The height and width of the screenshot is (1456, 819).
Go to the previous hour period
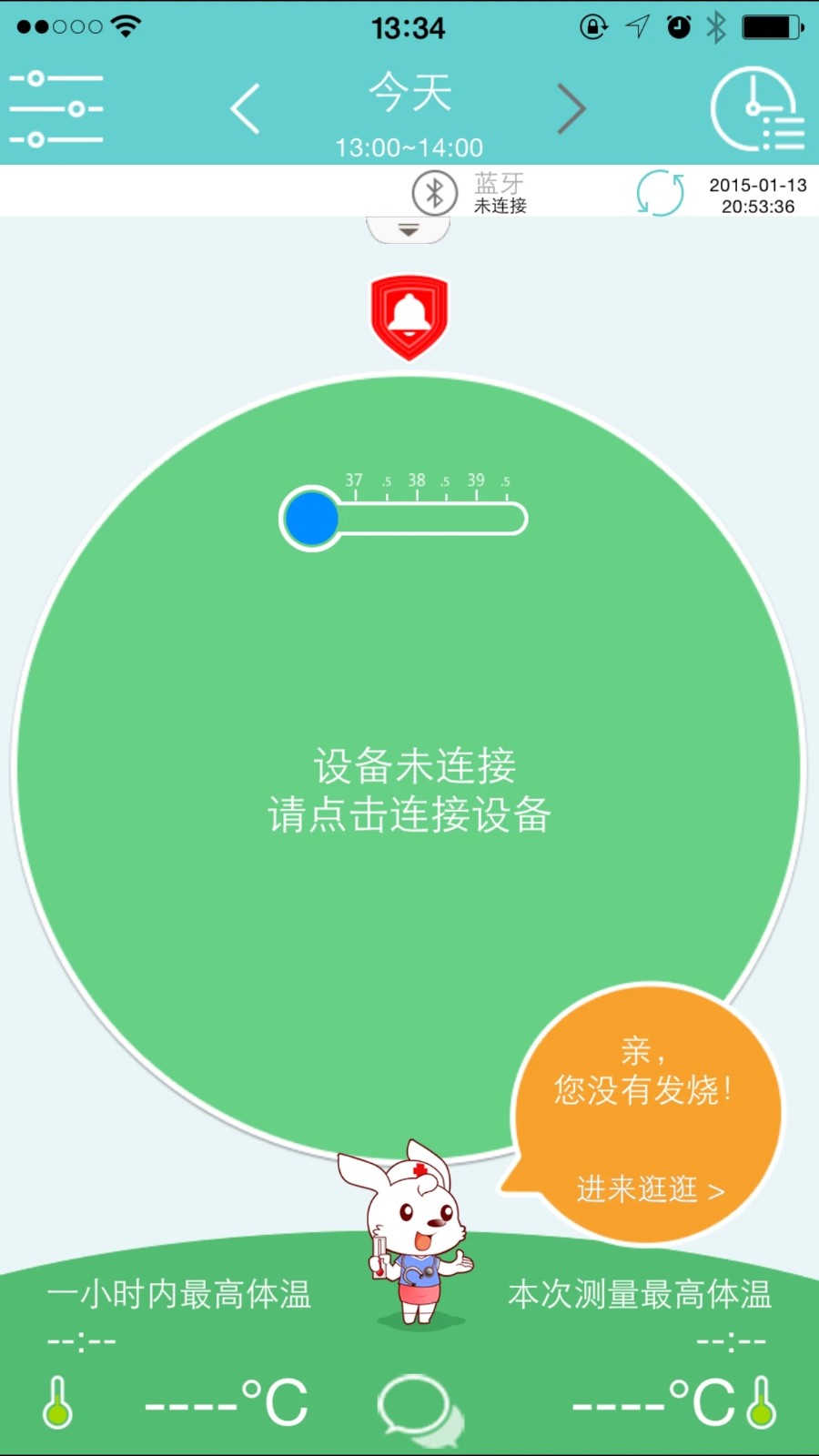[x=245, y=109]
